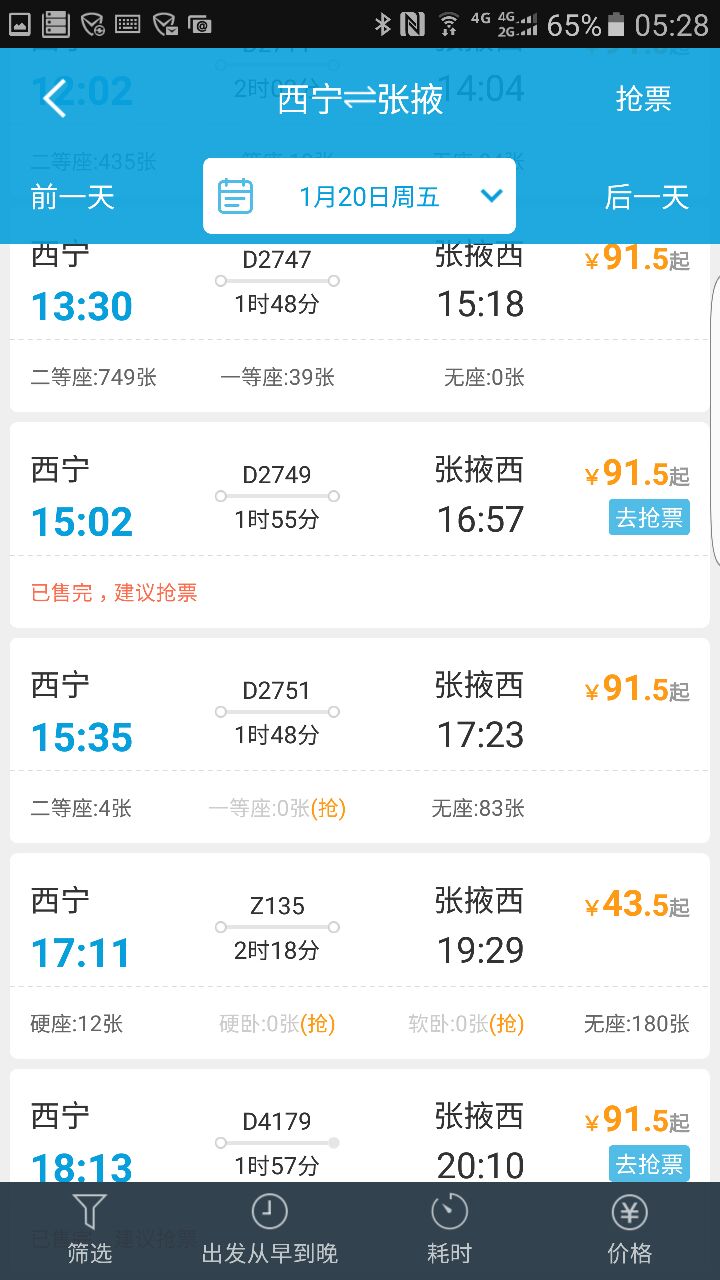
Task: Sort by departure time 出发从早到晚
Action: click(270, 1230)
